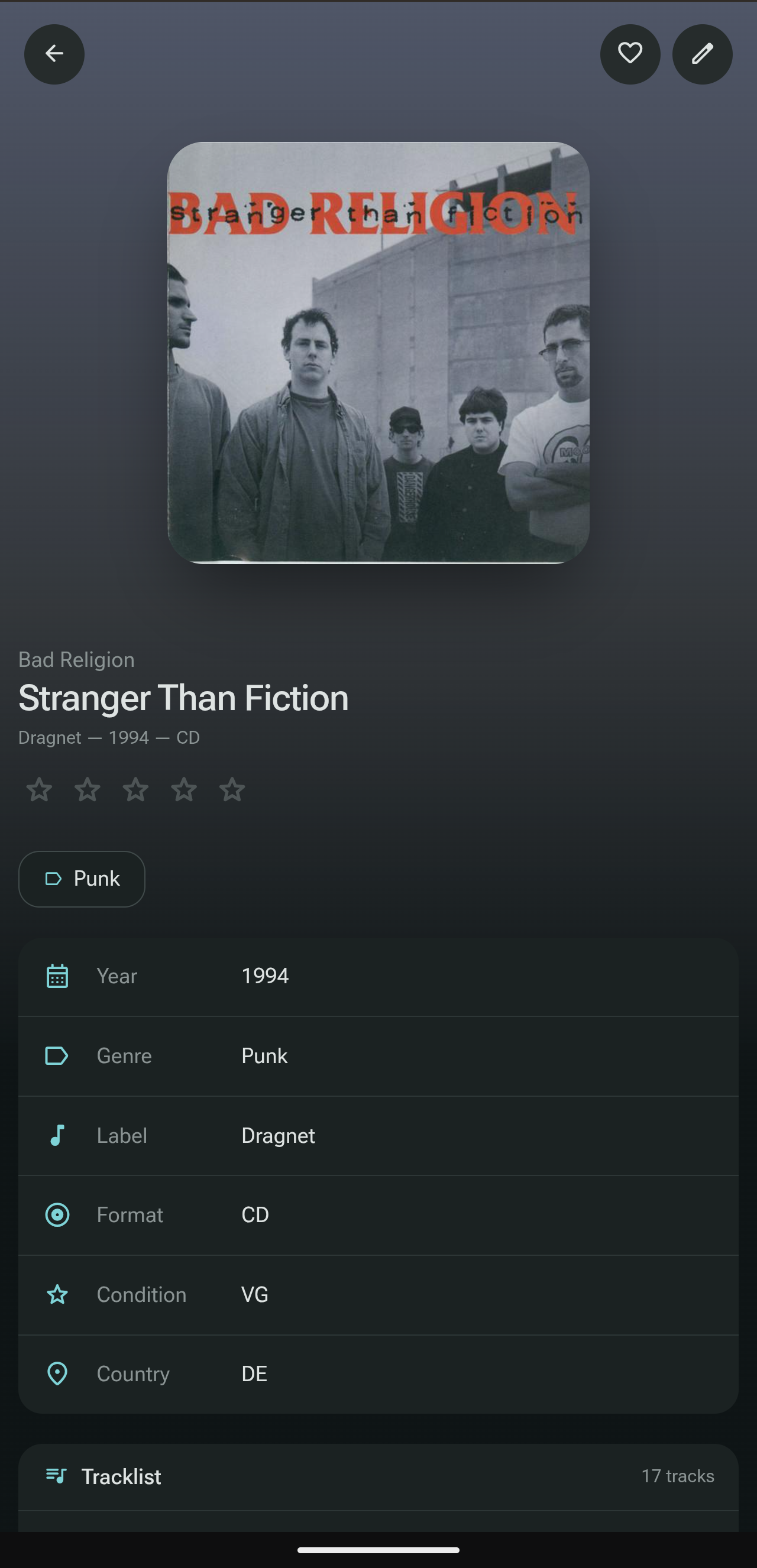The height and width of the screenshot is (1568, 757).
Task: Give the album two stars
Action: click(x=88, y=789)
